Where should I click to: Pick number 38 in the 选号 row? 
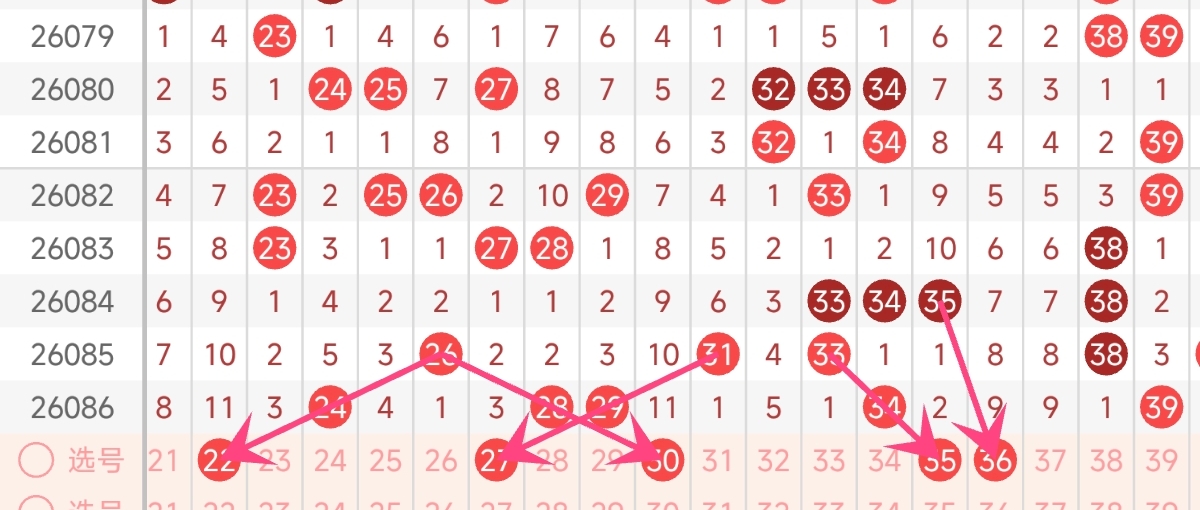(1105, 461)
